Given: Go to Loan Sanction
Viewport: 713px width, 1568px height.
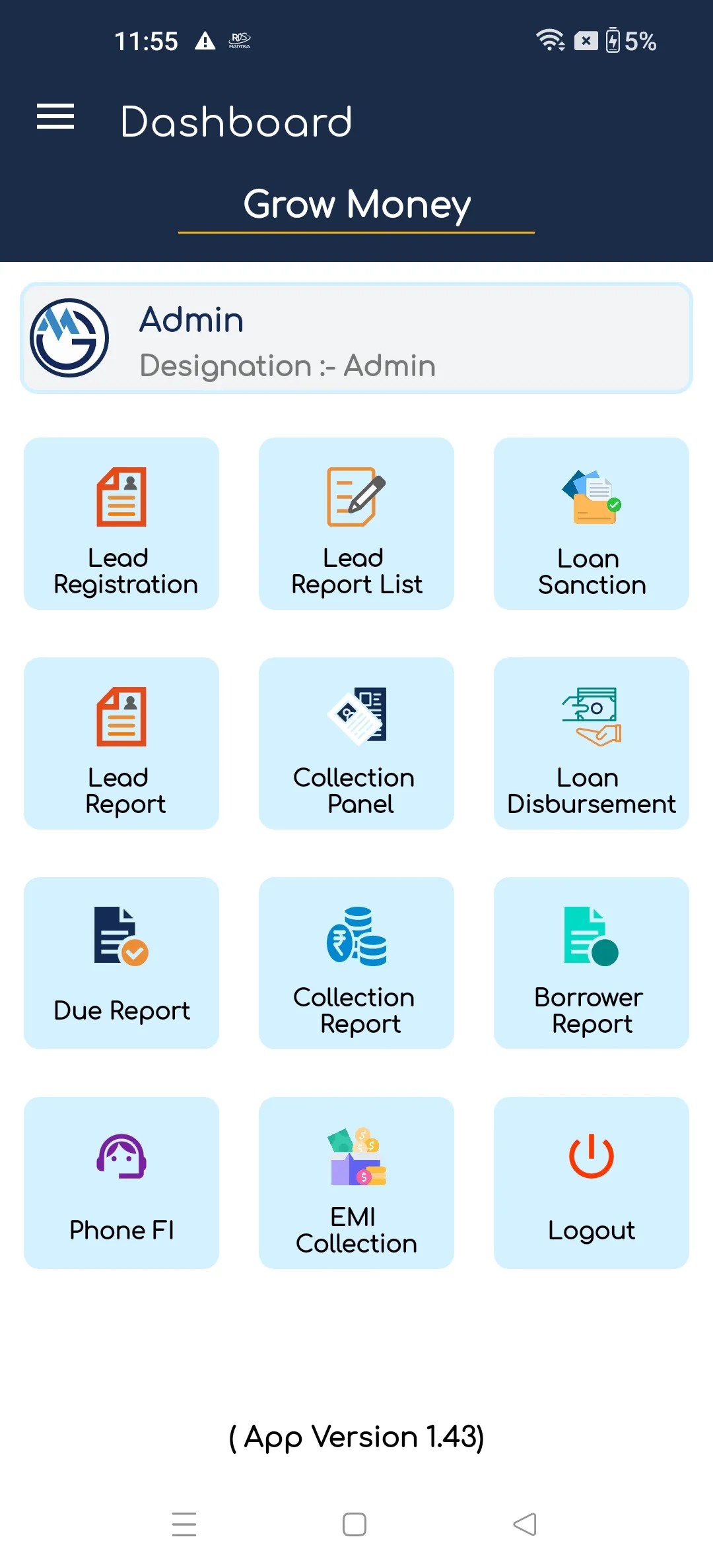Looking at the screenshot, I should [592, 523].
